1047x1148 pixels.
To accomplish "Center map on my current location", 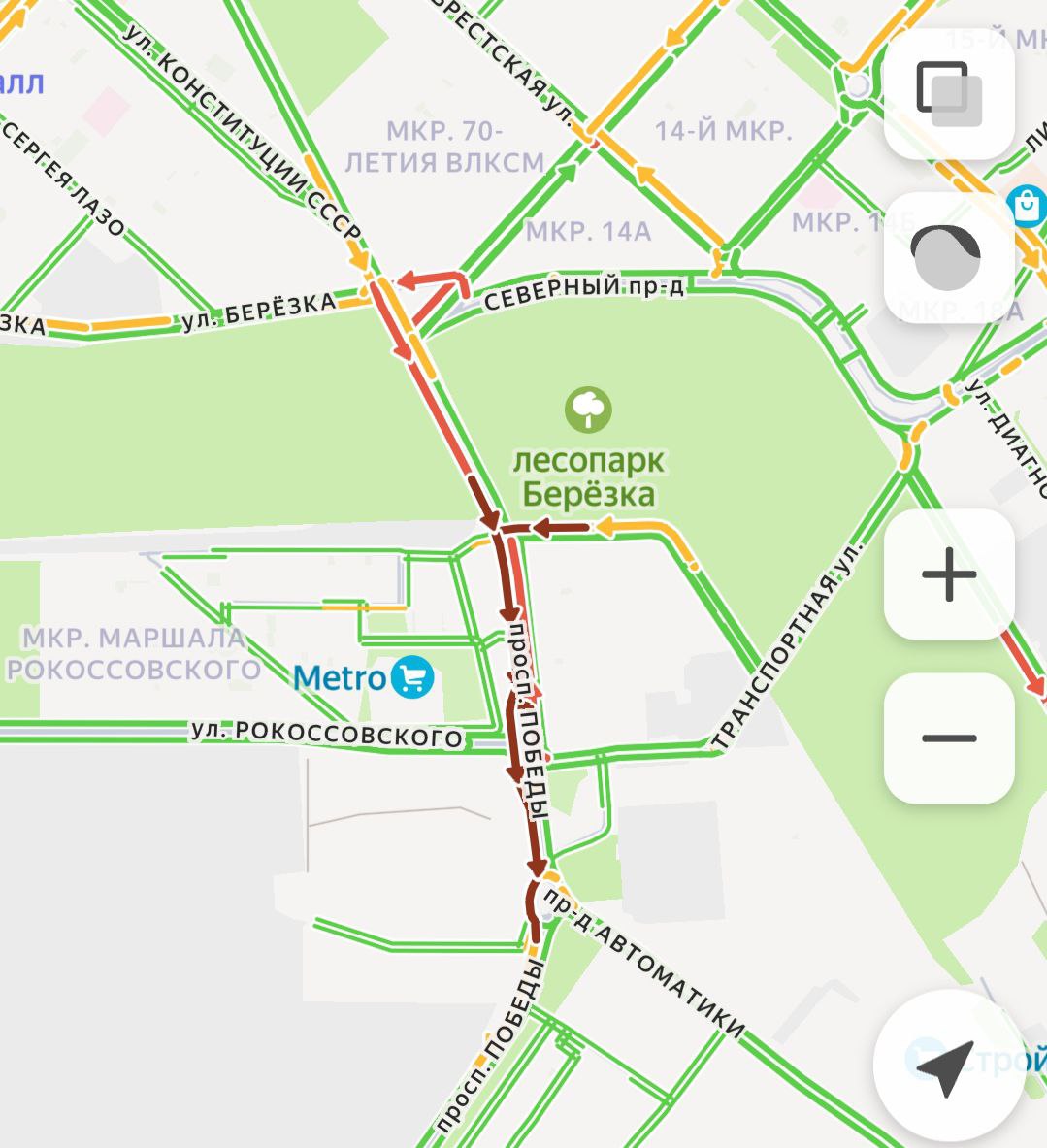I will point(947,1066).
